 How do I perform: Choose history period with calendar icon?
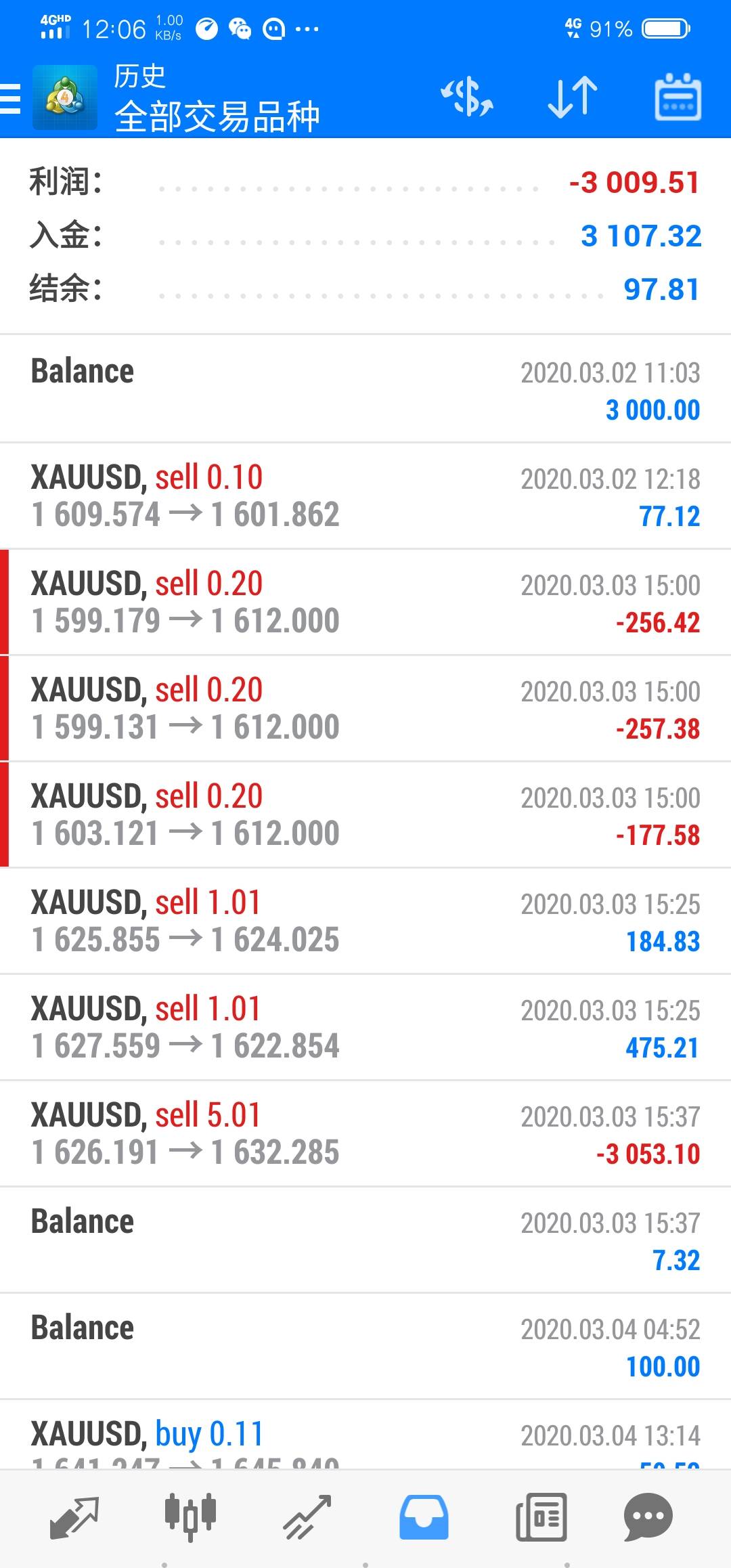pos(678,97)
